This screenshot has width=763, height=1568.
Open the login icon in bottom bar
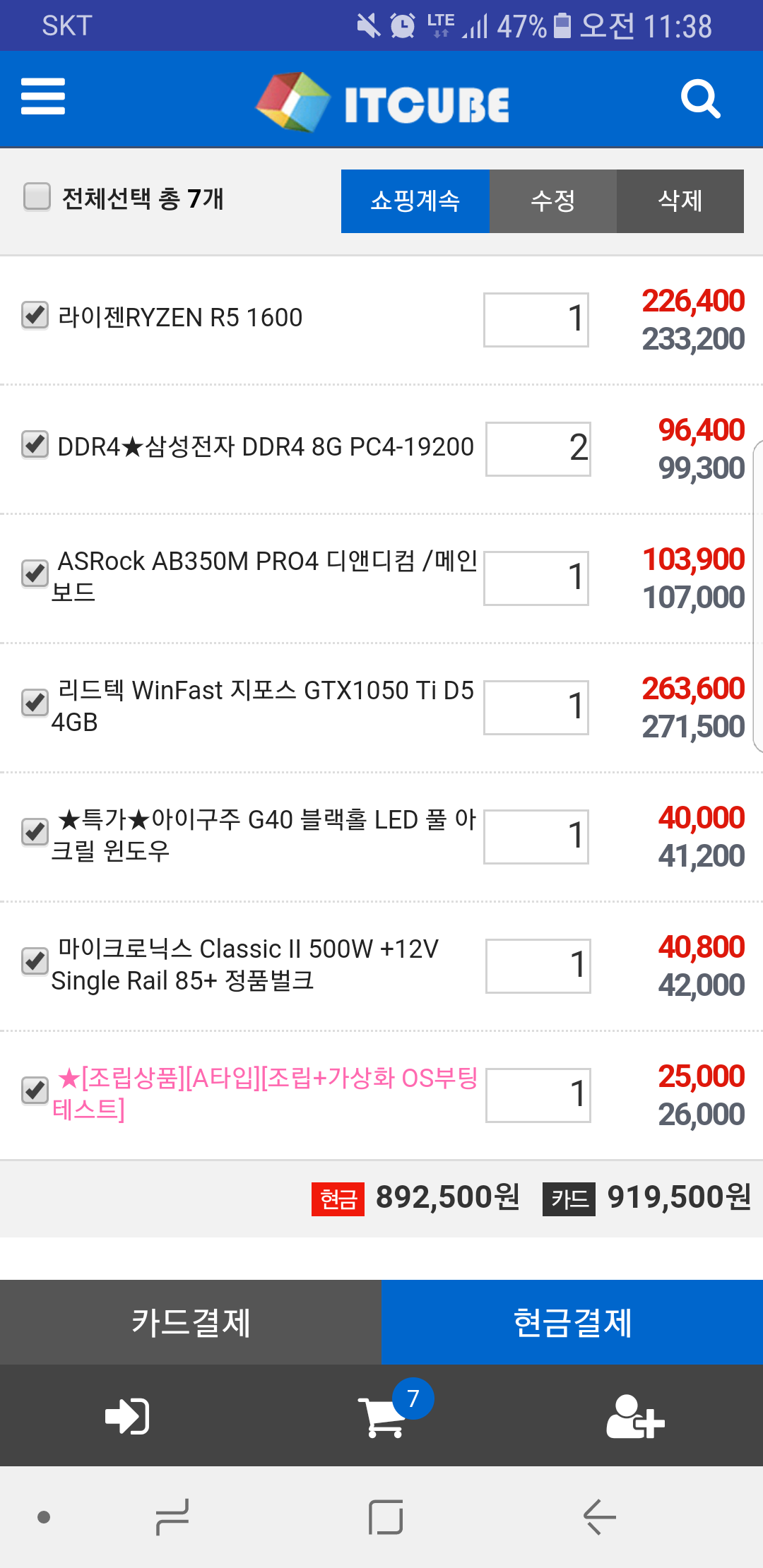tap(127, 1416)
